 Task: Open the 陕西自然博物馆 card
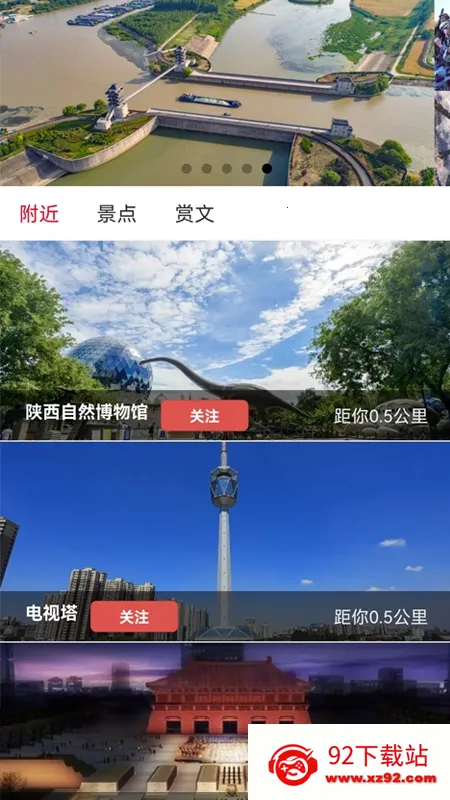tap(225, 340)
